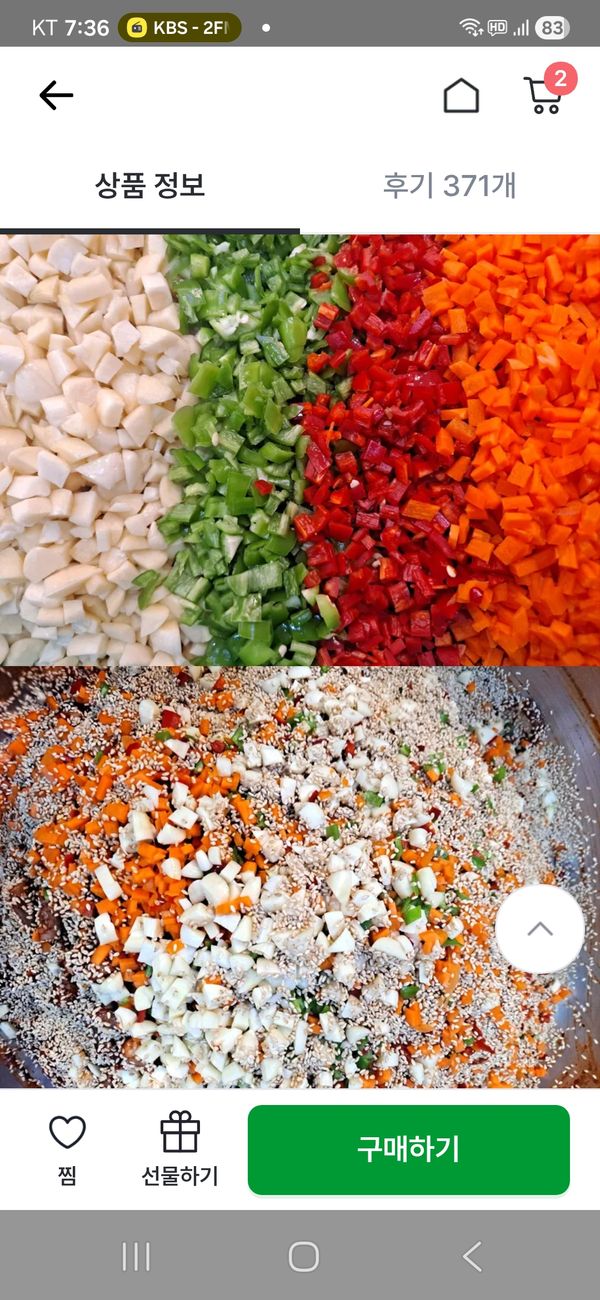Open the shopping cart
This screenshot has width=600, height=1300.
543,95
